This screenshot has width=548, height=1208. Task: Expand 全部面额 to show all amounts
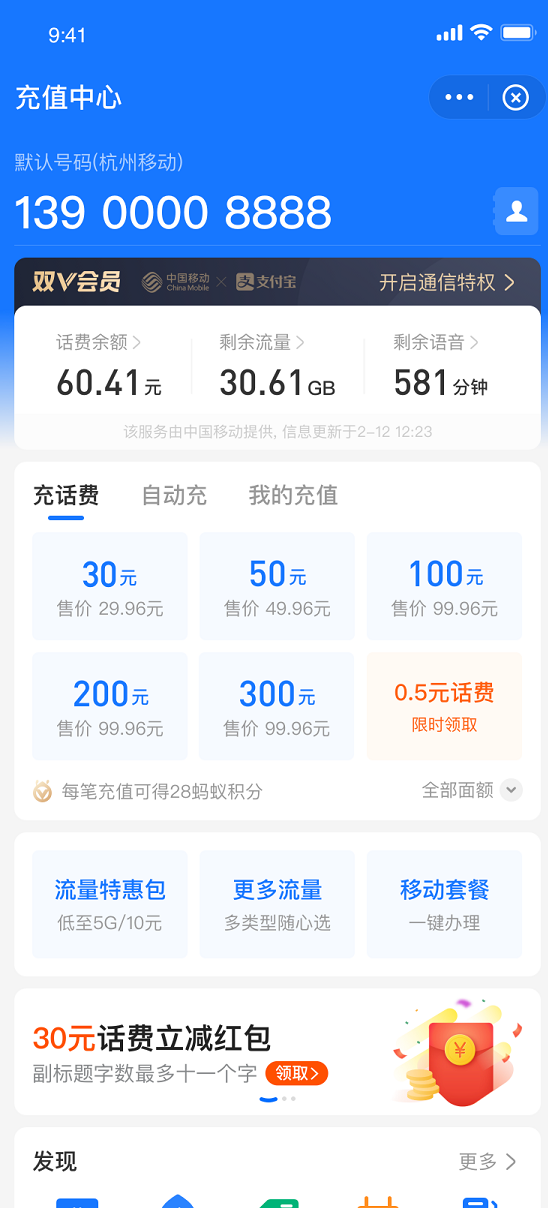pos(471,790)
